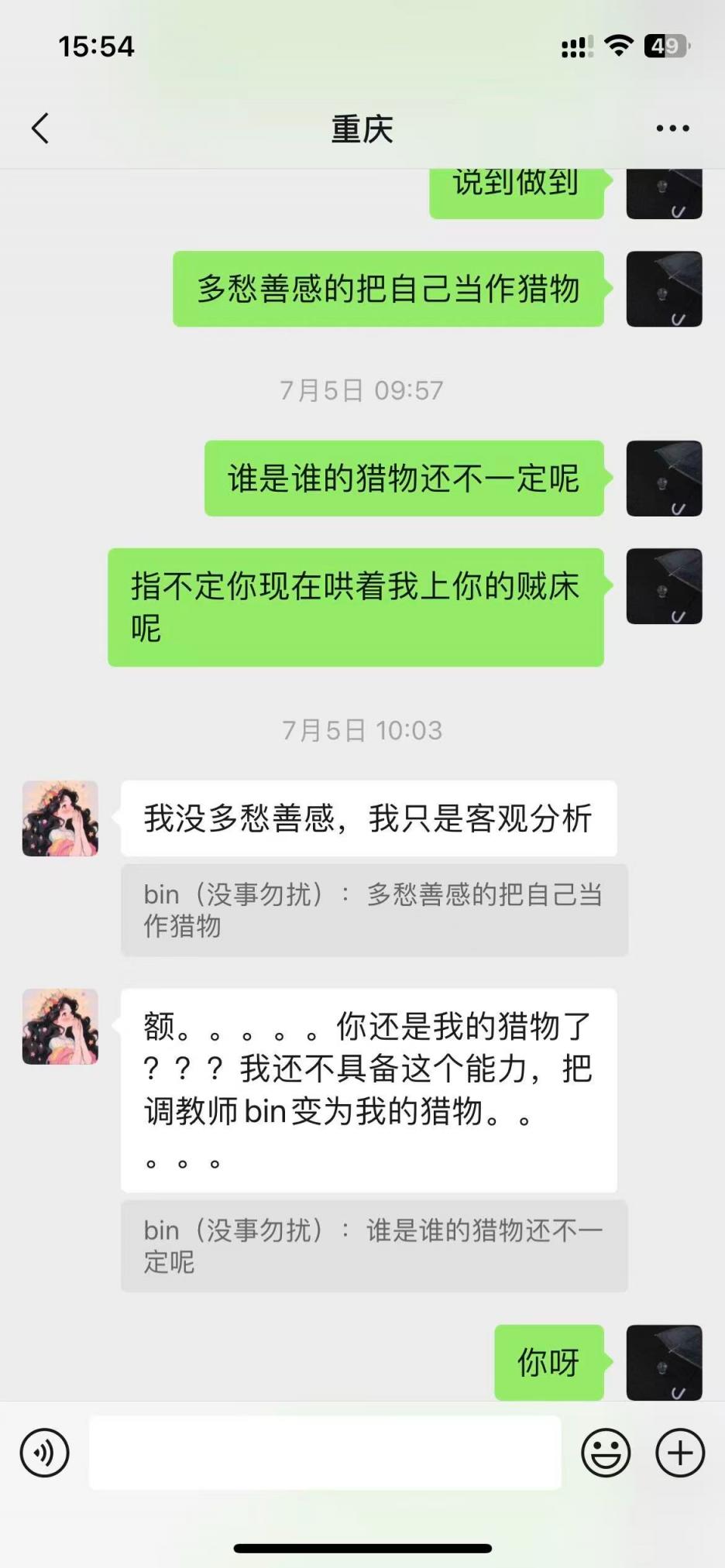Jump to quoted message 谁是谁的猎物还不一定呢
The width and height of the screenshot is (725, 1568).
coord(373,1245)
